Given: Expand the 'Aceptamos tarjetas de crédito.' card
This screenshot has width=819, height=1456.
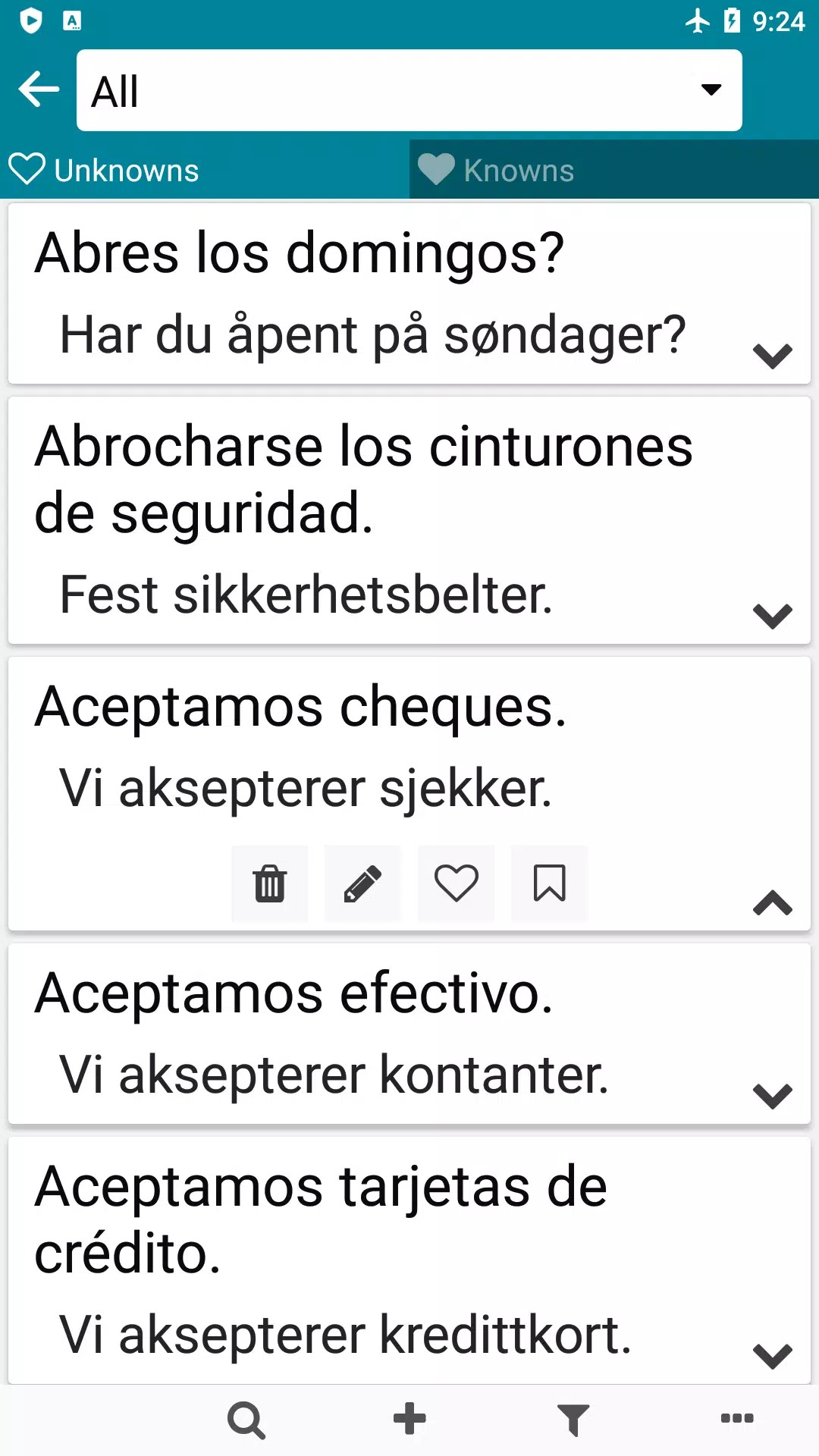Looking at the screenshot, I should coord(772,1355).
